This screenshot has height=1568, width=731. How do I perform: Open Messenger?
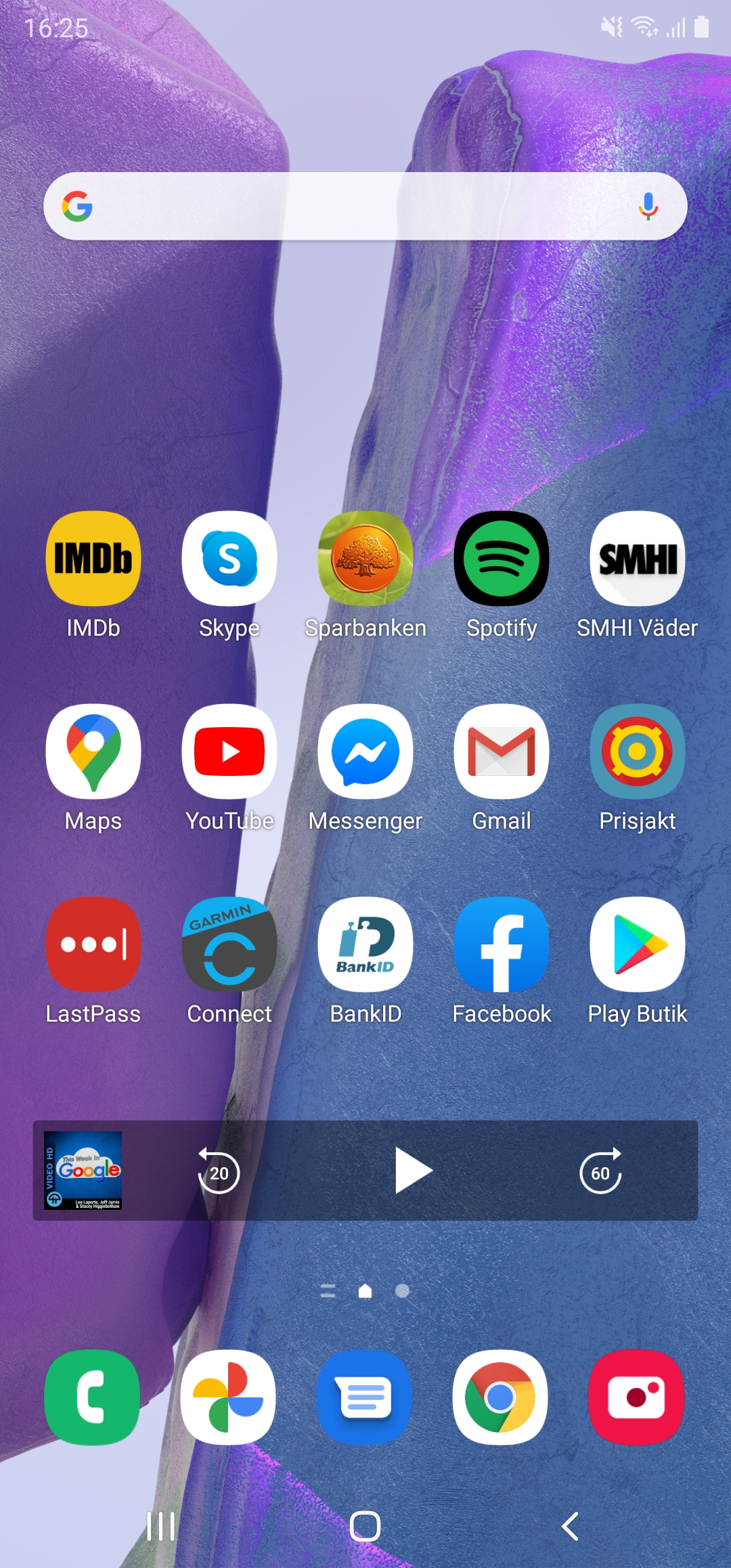click(x=365, y=752)
